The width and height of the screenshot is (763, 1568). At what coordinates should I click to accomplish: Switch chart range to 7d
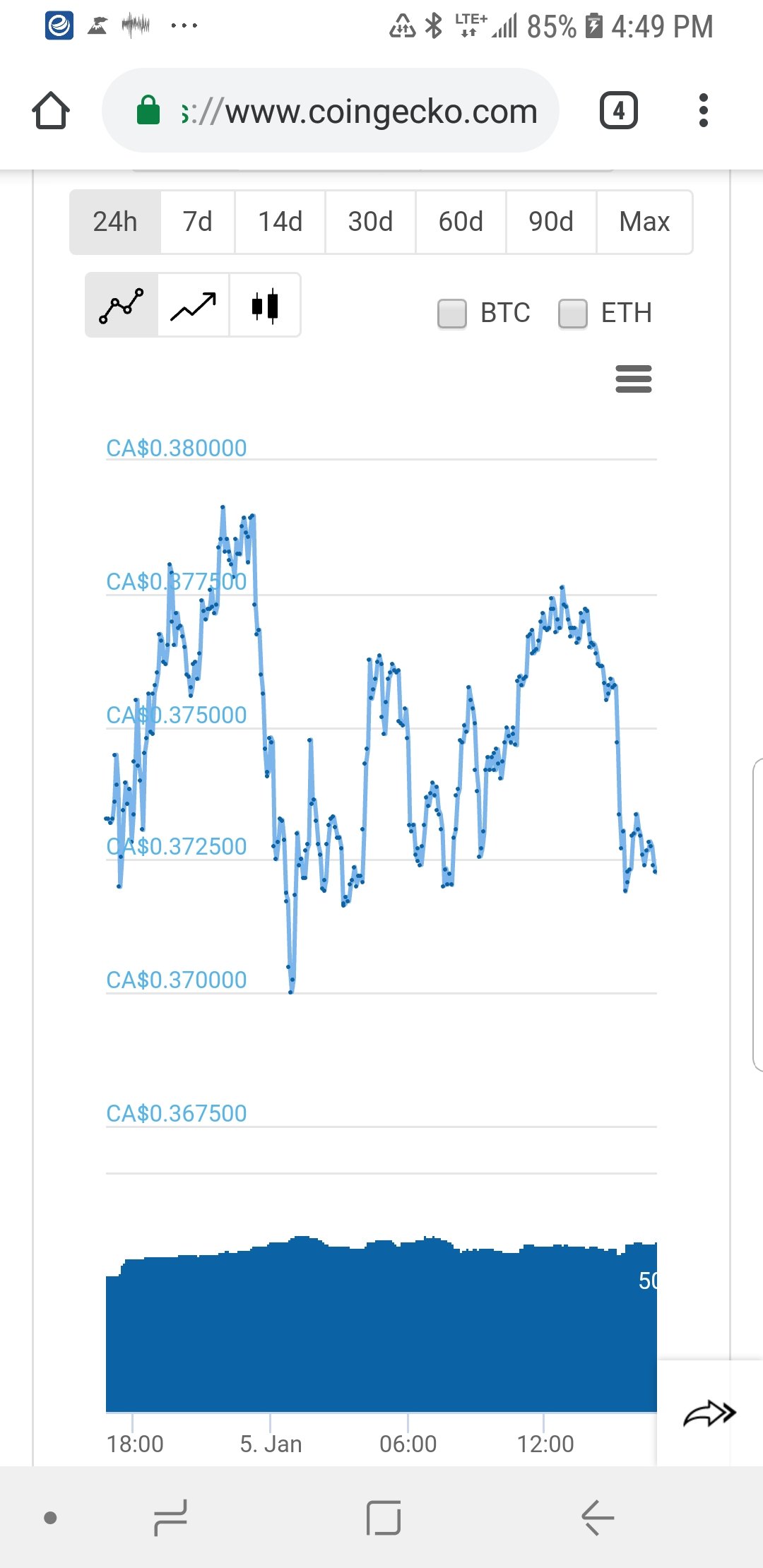pyautogui.click(x=198, y=222)
